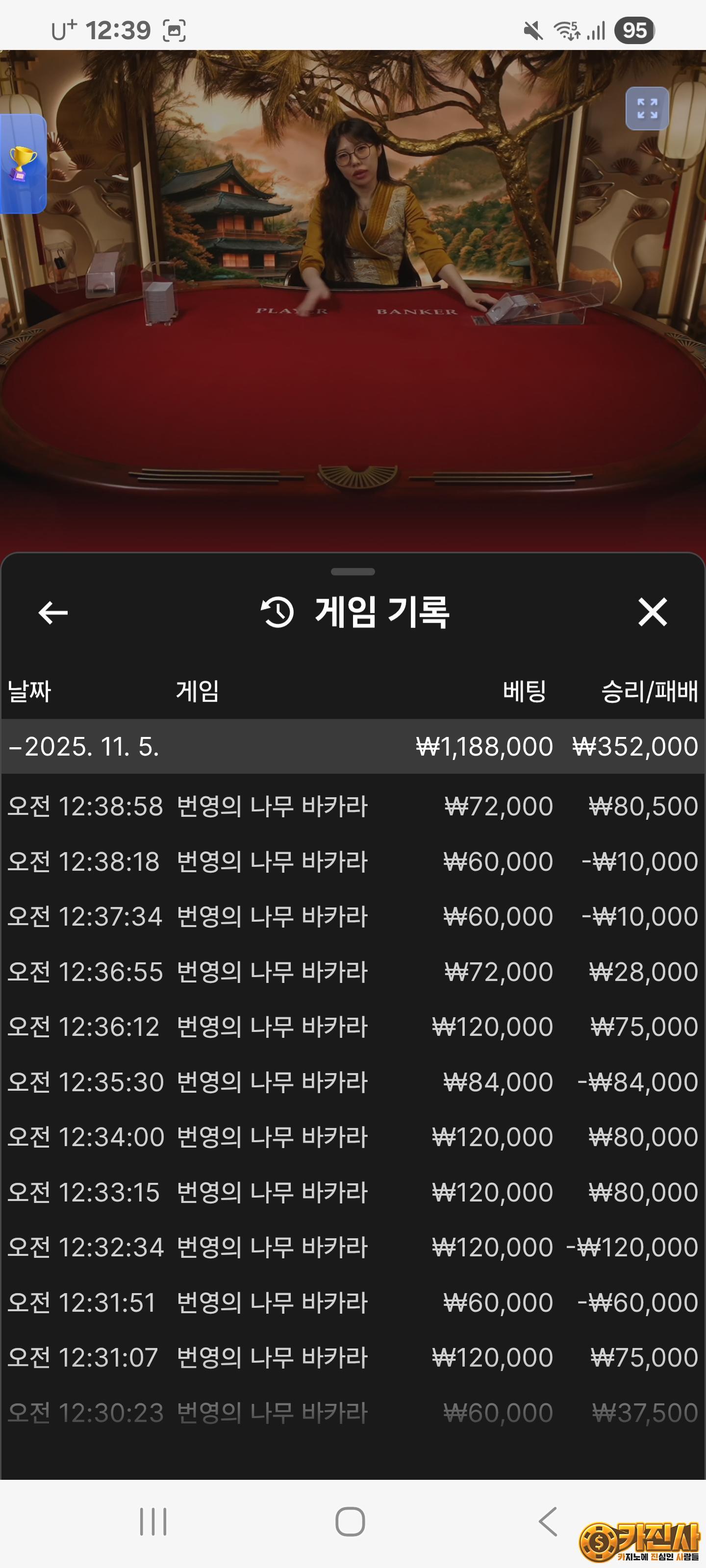The width and height of the screenshot is (706, 1568).
Task: Close the game history panel
Action: click(x=653, y=612)
